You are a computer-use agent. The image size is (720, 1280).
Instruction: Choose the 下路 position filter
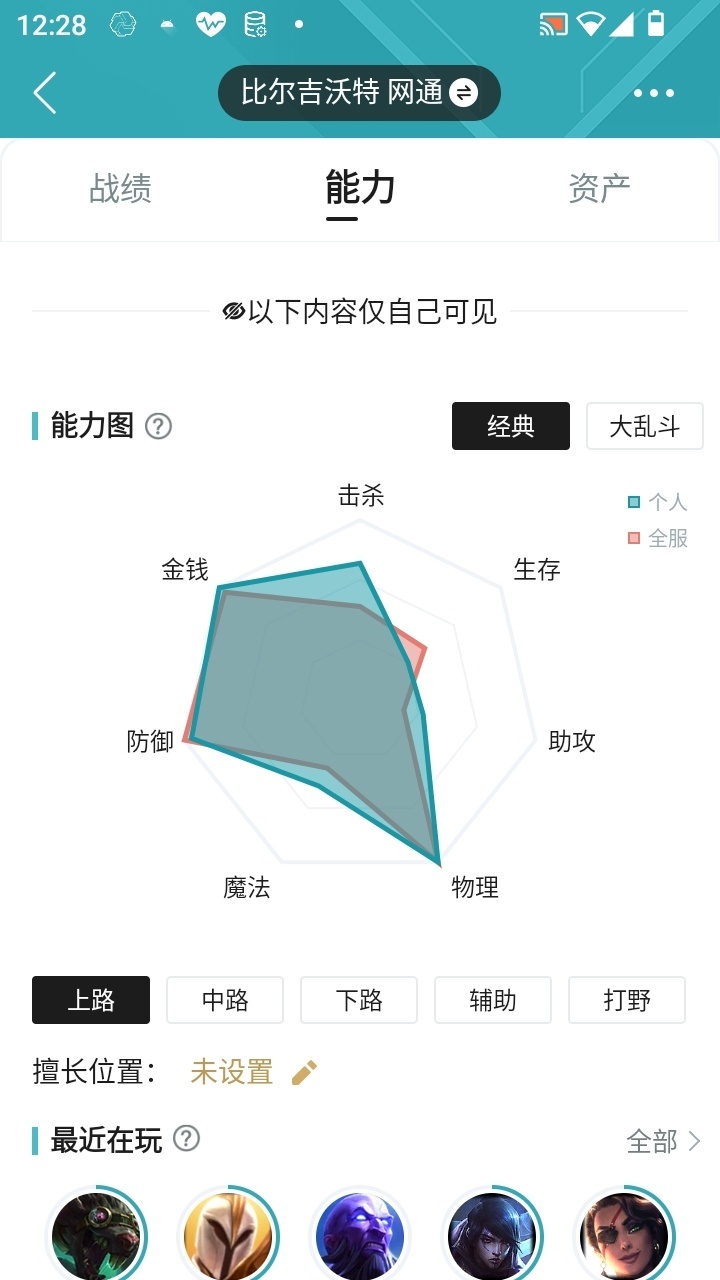[x=359, y=1000]
